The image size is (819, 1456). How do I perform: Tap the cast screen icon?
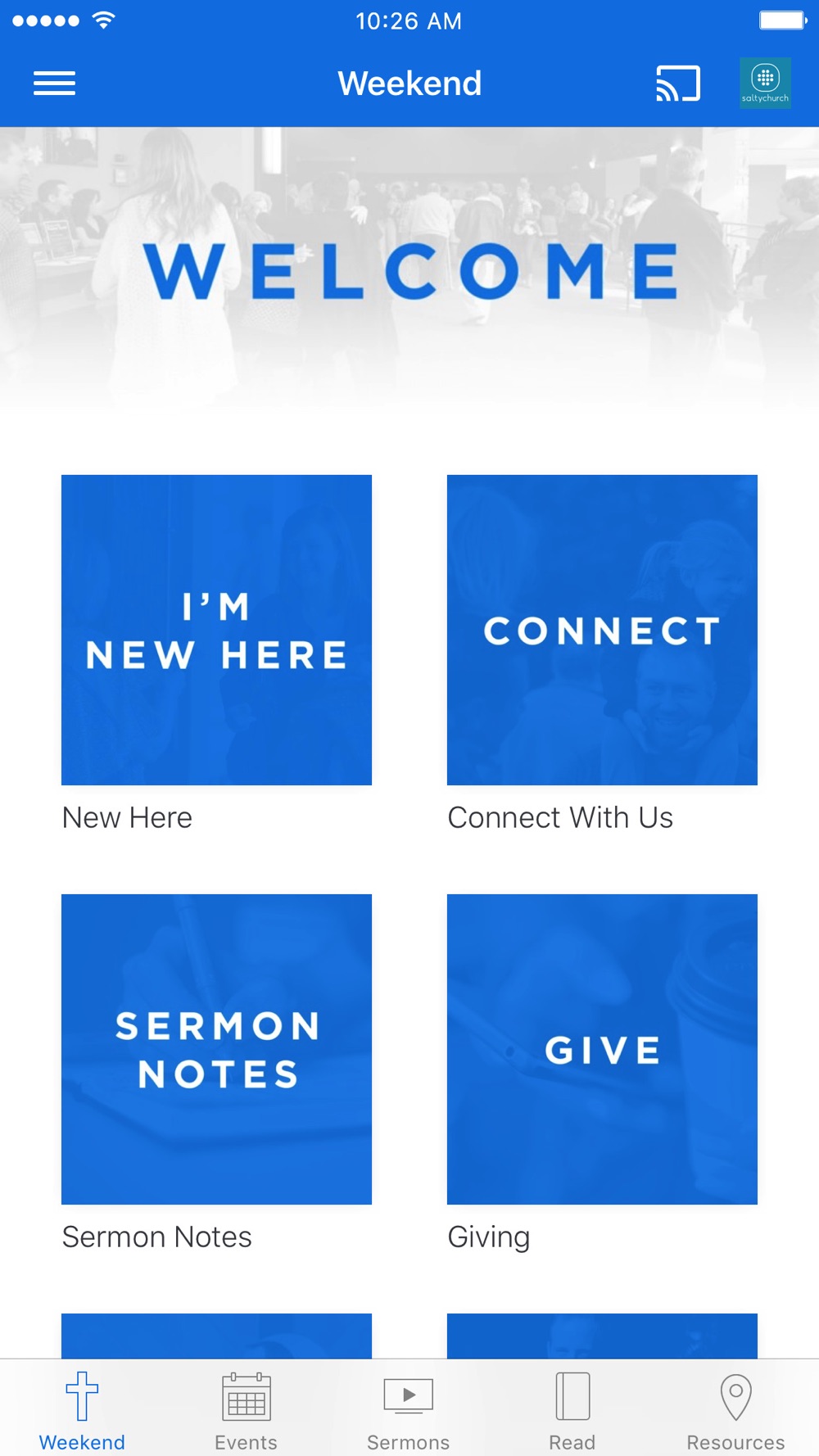(x=678, y=84)
